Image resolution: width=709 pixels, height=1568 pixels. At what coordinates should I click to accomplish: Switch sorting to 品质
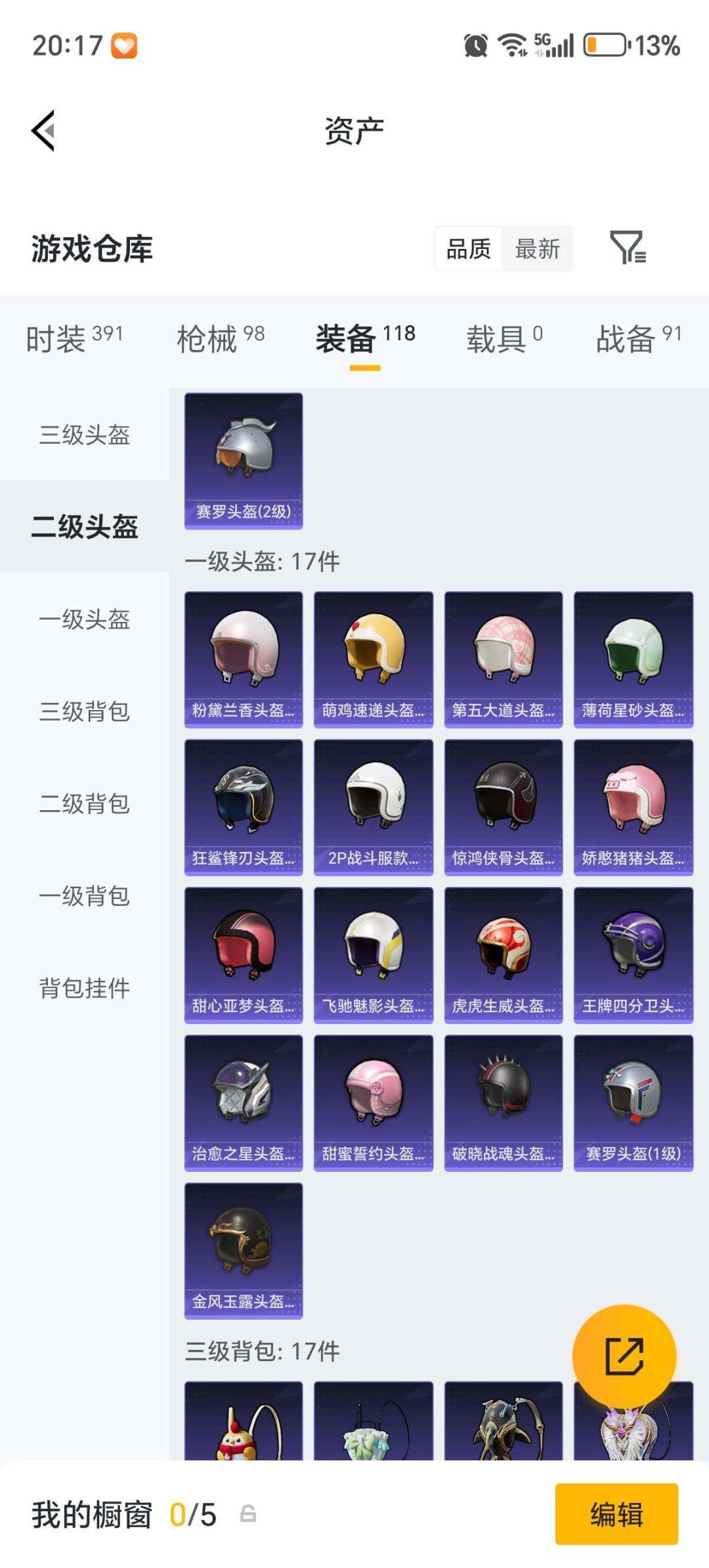tap(467, 248)
